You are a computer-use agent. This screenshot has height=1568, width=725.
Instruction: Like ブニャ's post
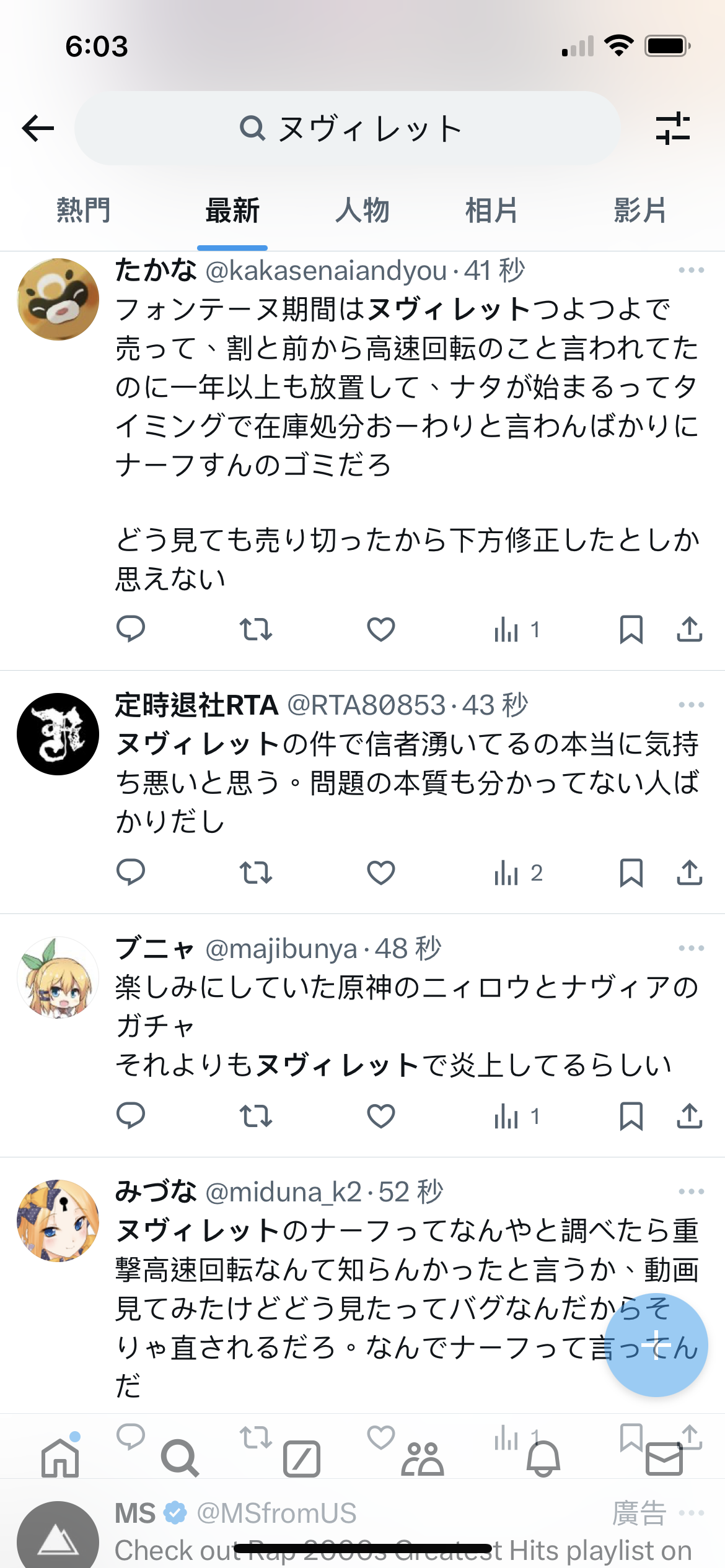click(380, 1116)
